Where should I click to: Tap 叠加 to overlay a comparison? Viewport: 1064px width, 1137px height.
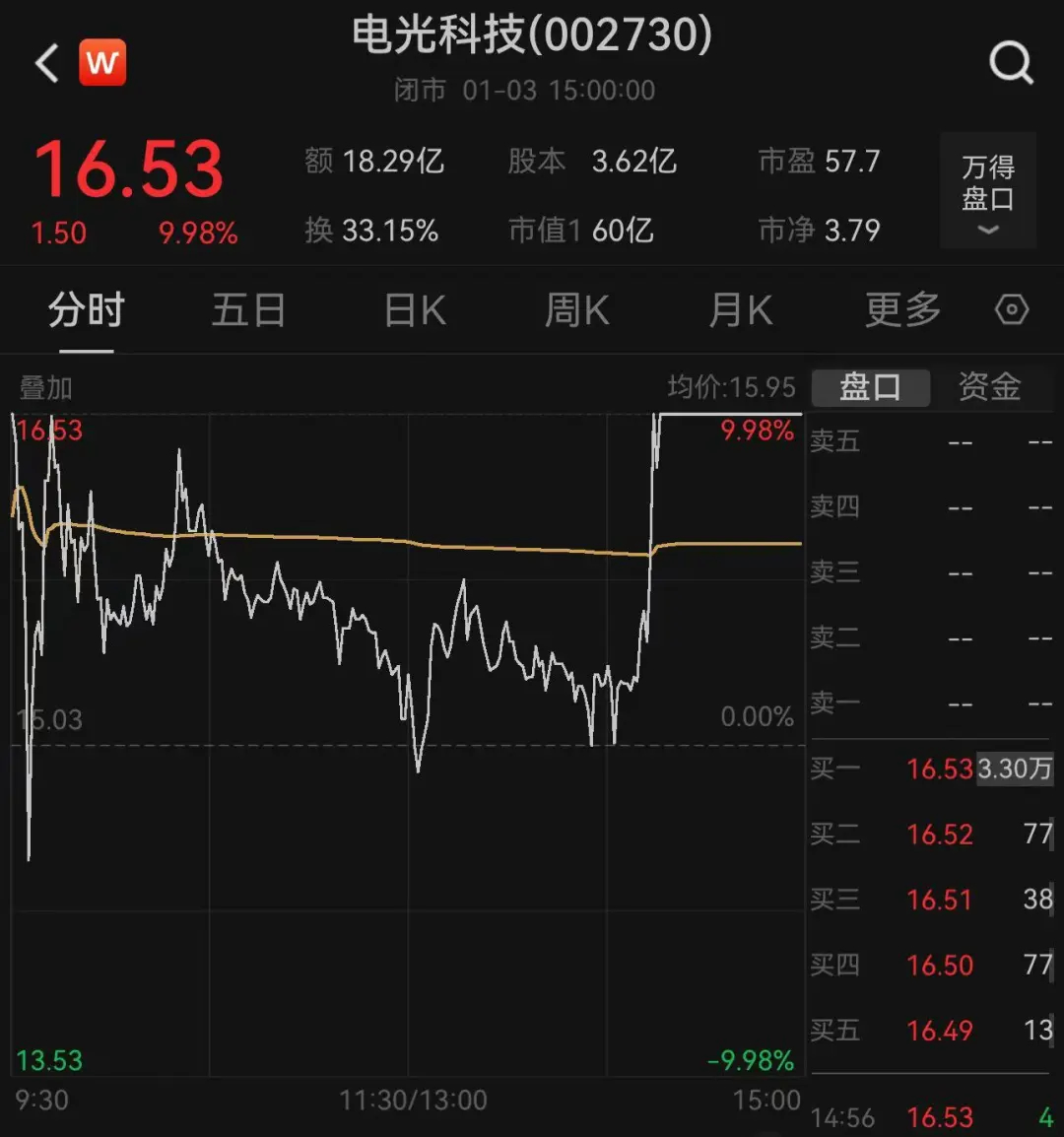(x=45, y=388)
